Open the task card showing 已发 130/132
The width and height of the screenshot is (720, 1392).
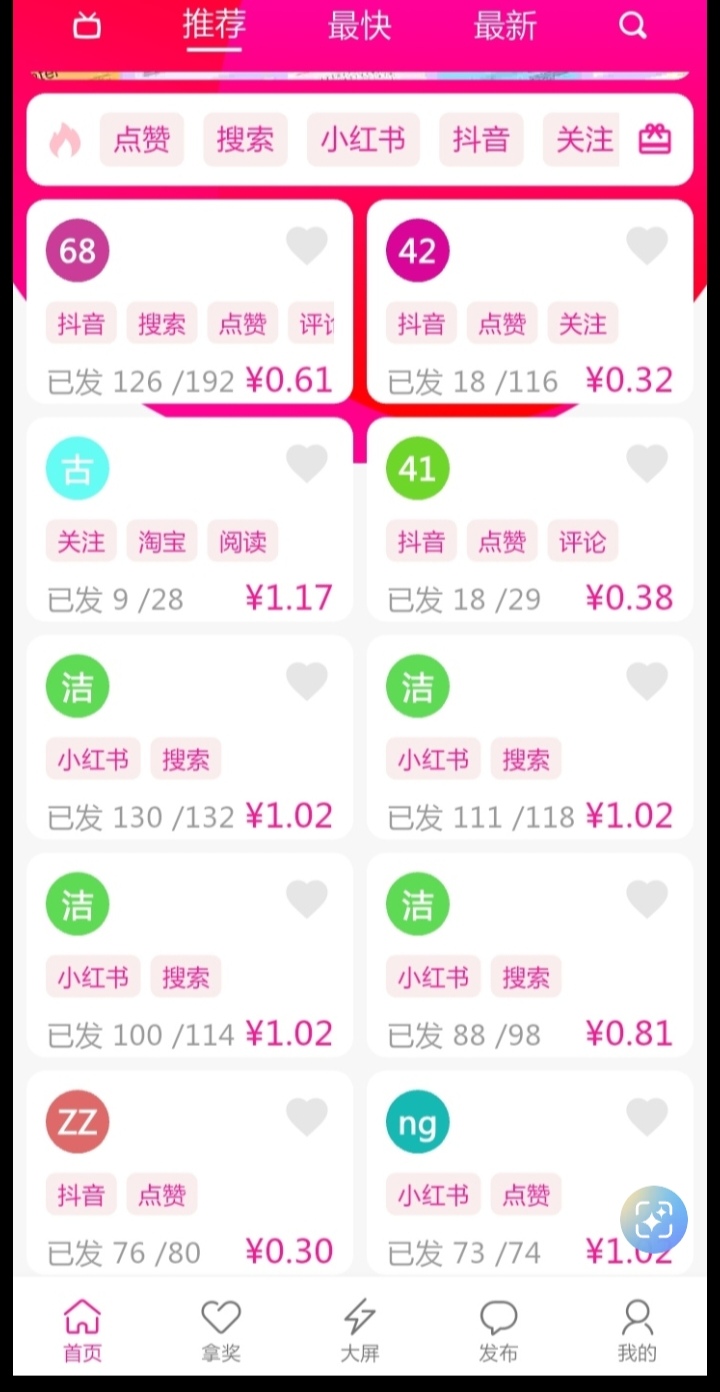pyautogui.click(x=190, y=738)
